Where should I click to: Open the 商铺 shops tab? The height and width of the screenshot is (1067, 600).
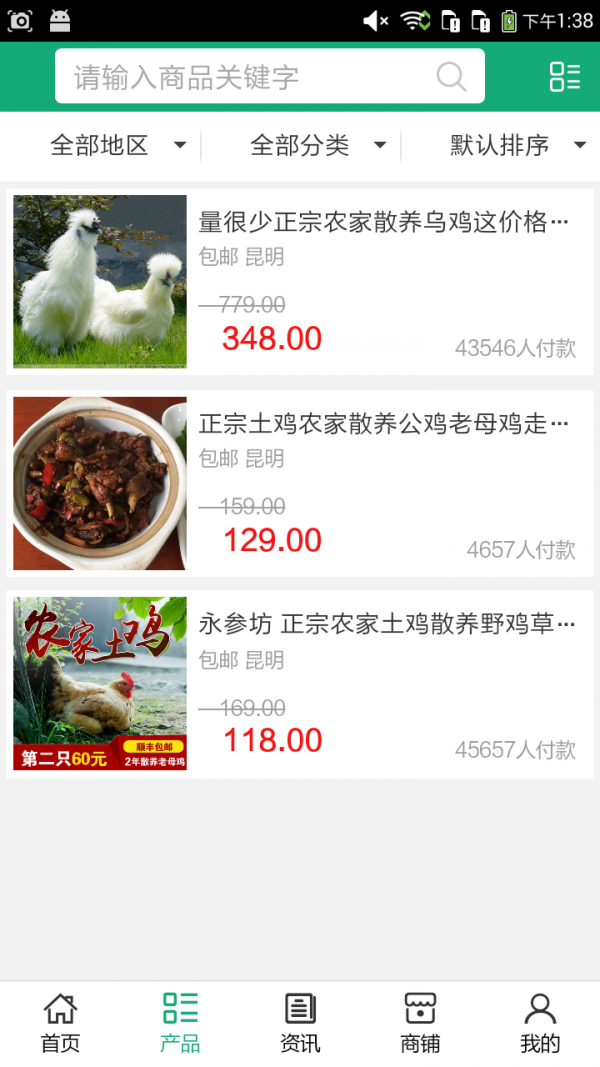coord(420,1023)
